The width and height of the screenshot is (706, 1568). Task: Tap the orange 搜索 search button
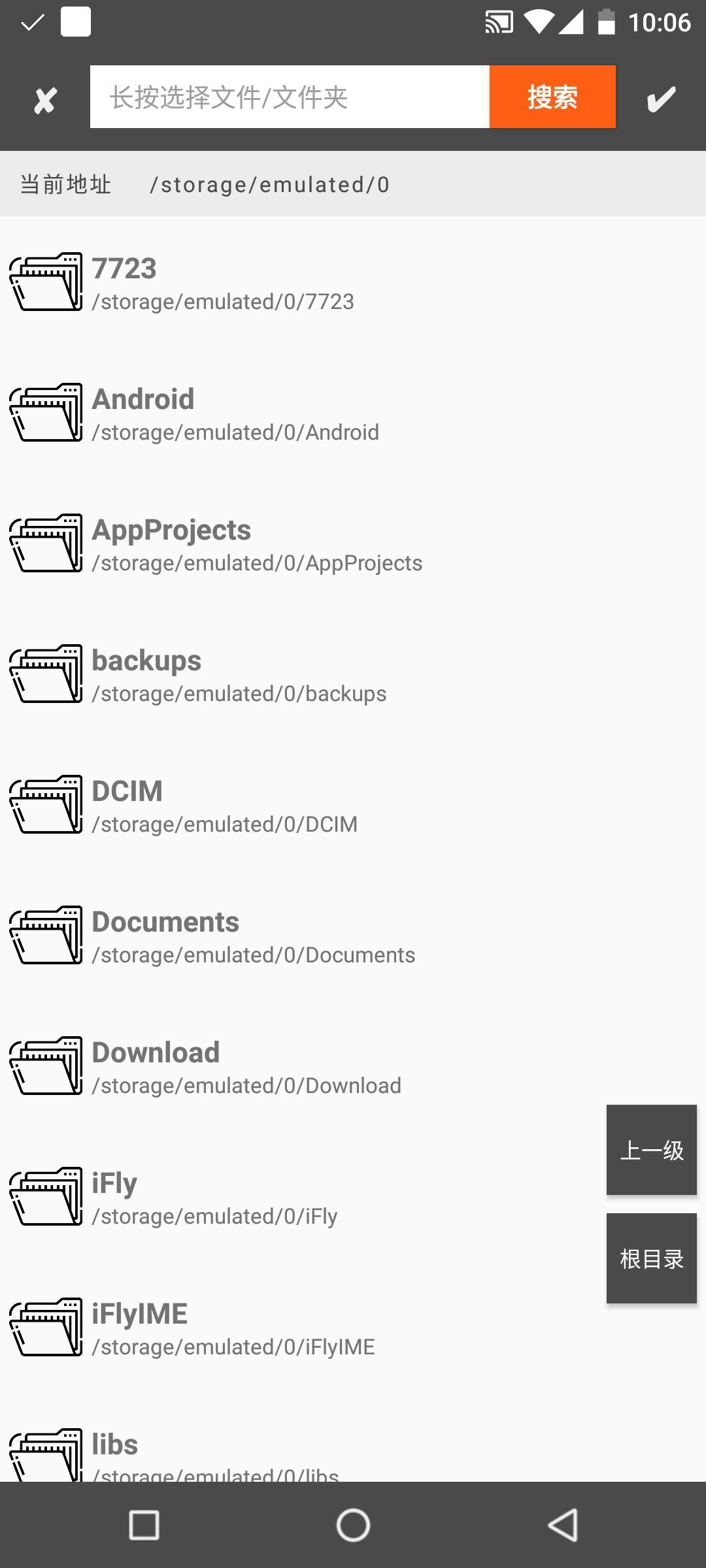click(x=552, y=97)
